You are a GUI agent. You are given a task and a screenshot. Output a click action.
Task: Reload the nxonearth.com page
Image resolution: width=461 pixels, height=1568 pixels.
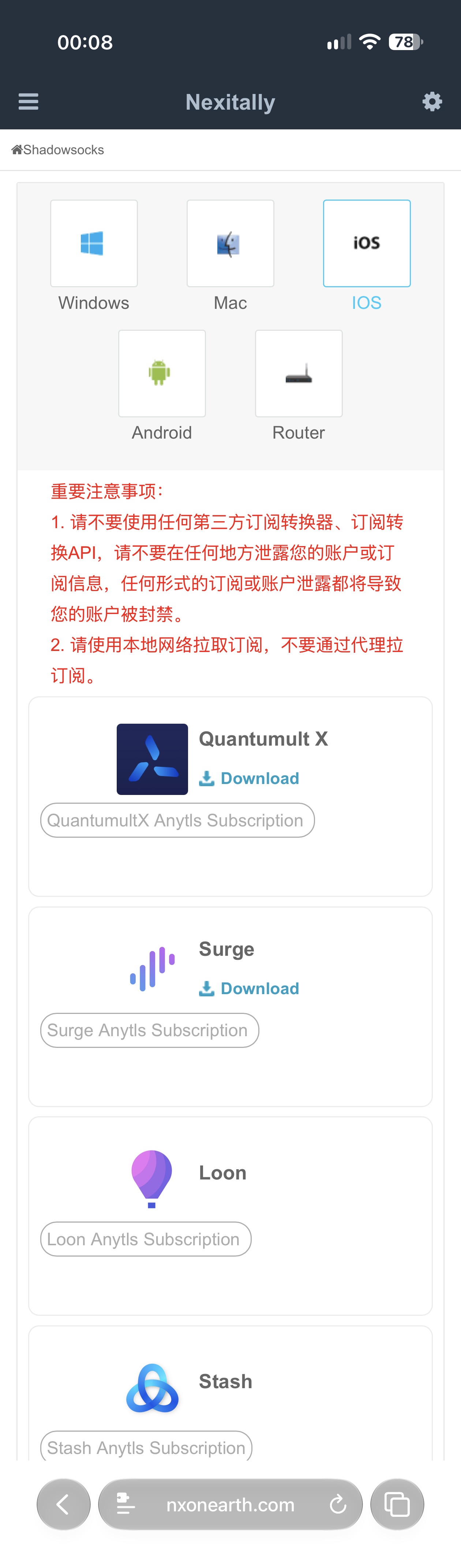click(x=338, y=1505)
